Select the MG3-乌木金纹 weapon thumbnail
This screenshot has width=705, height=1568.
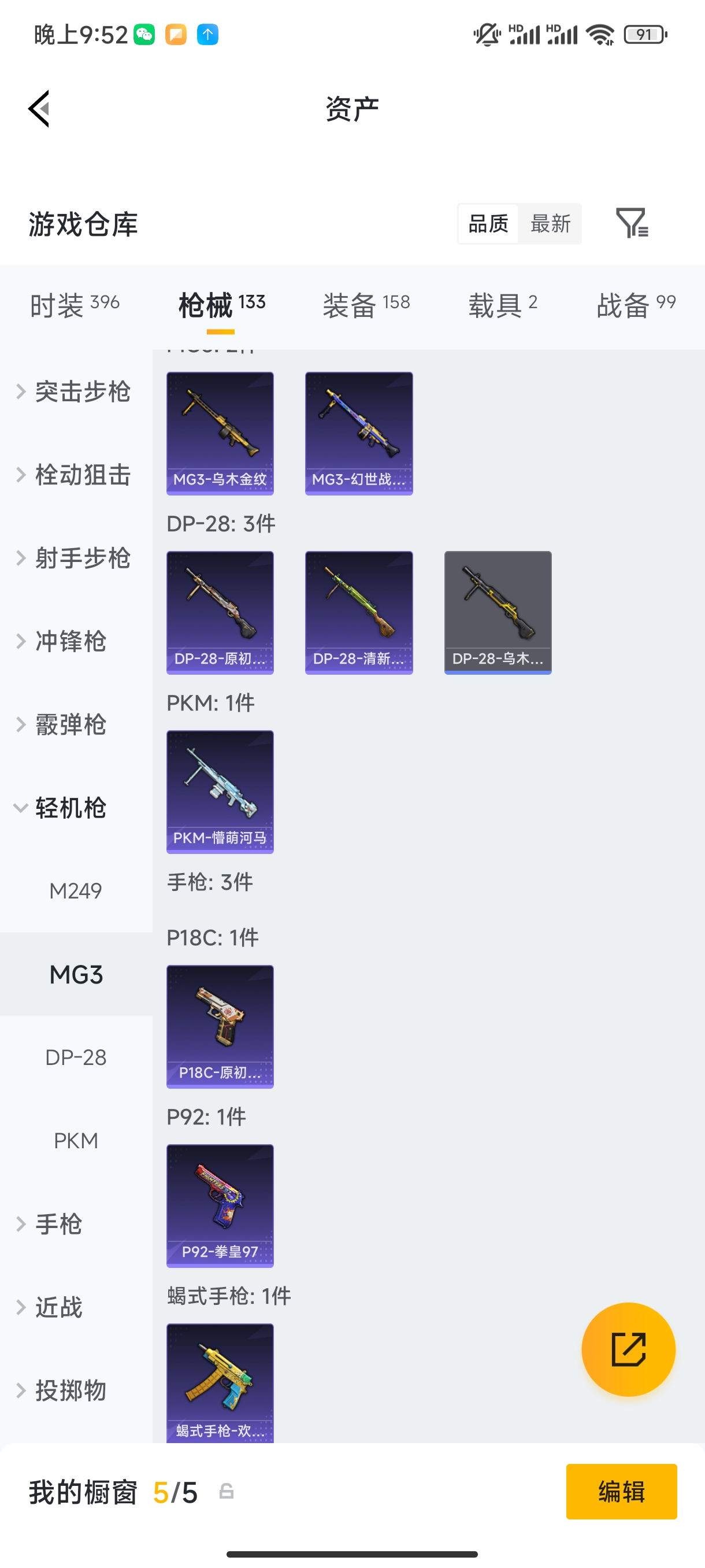coord(220,432)
